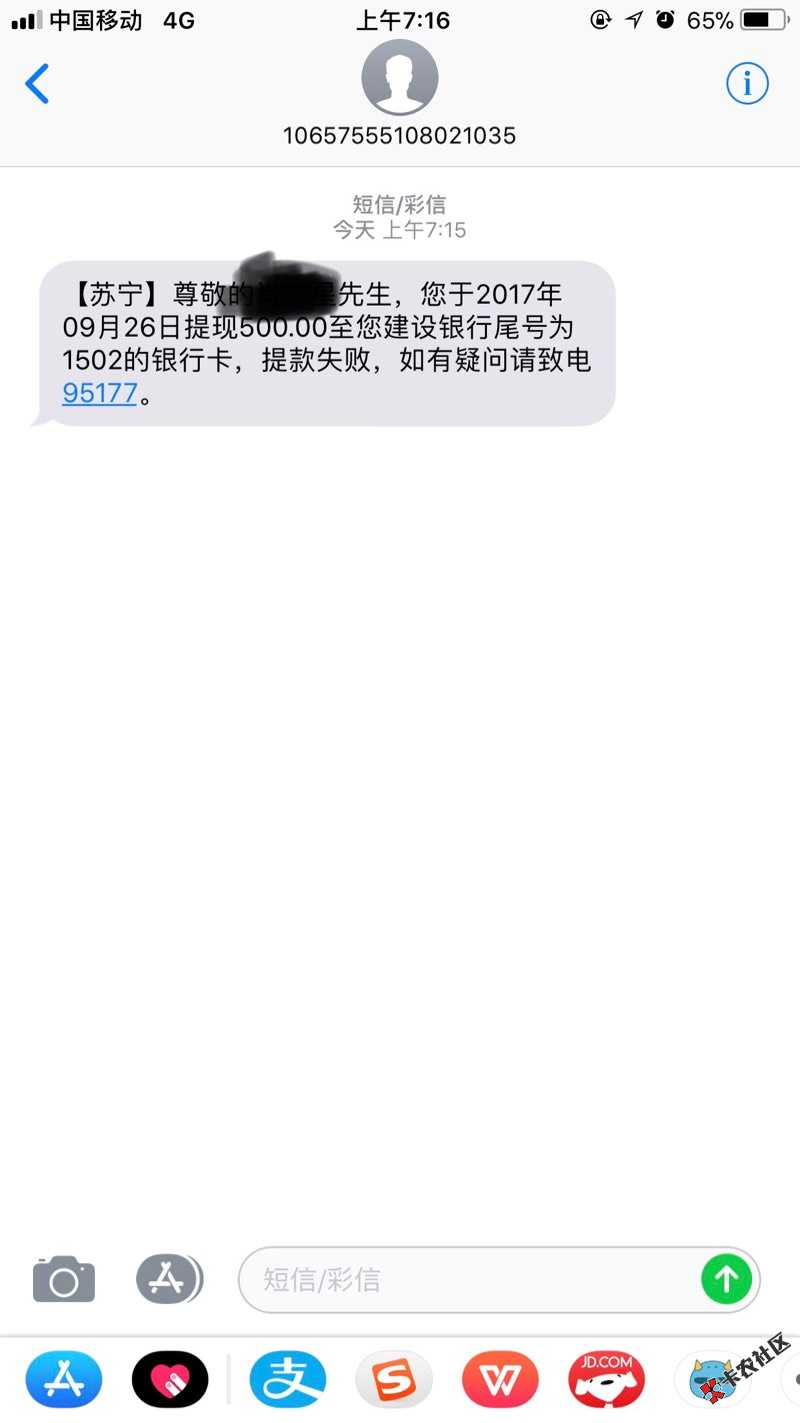Screen dimensions: 800x1423
Task: Open the camera to attach a photo
Action: (64, 1279)
